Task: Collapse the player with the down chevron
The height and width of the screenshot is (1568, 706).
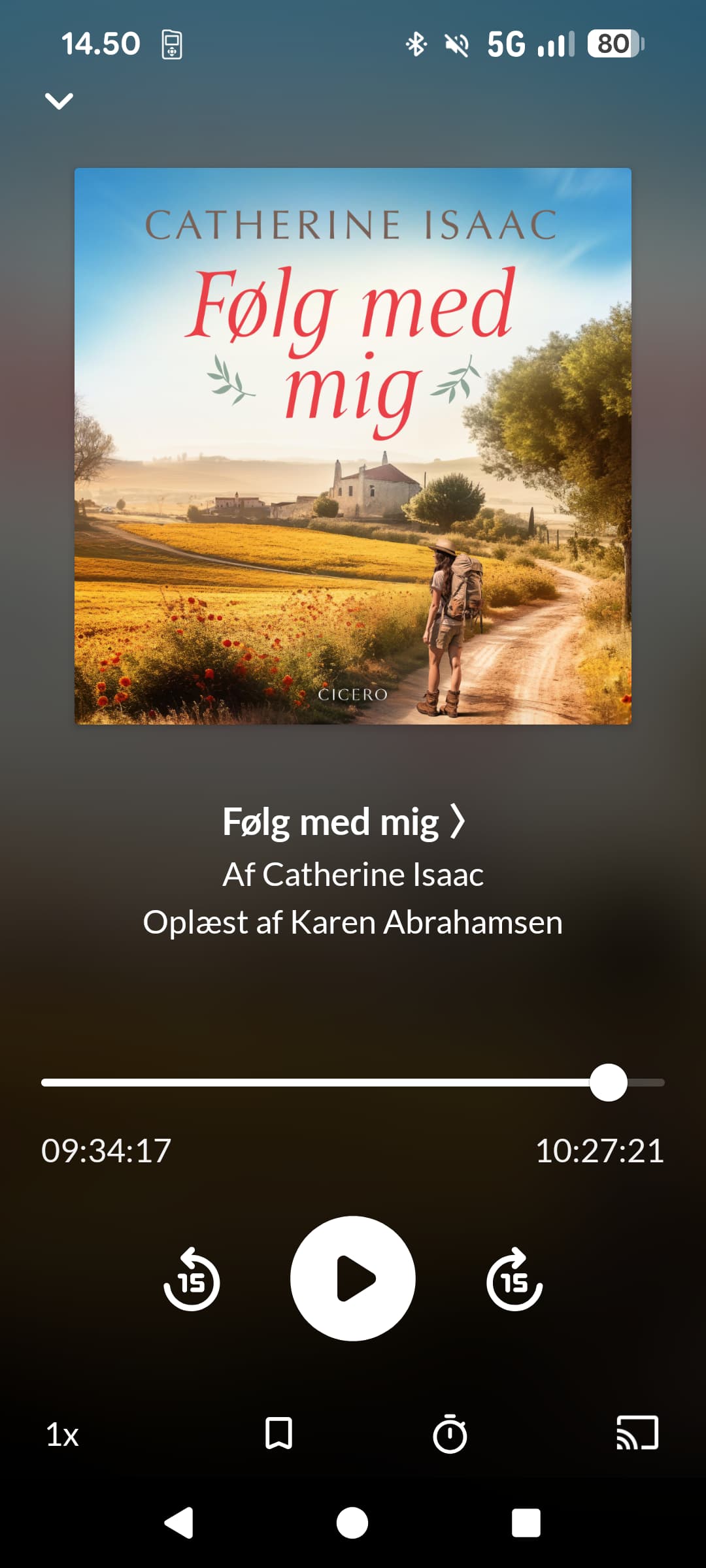Action: point(59,101)
